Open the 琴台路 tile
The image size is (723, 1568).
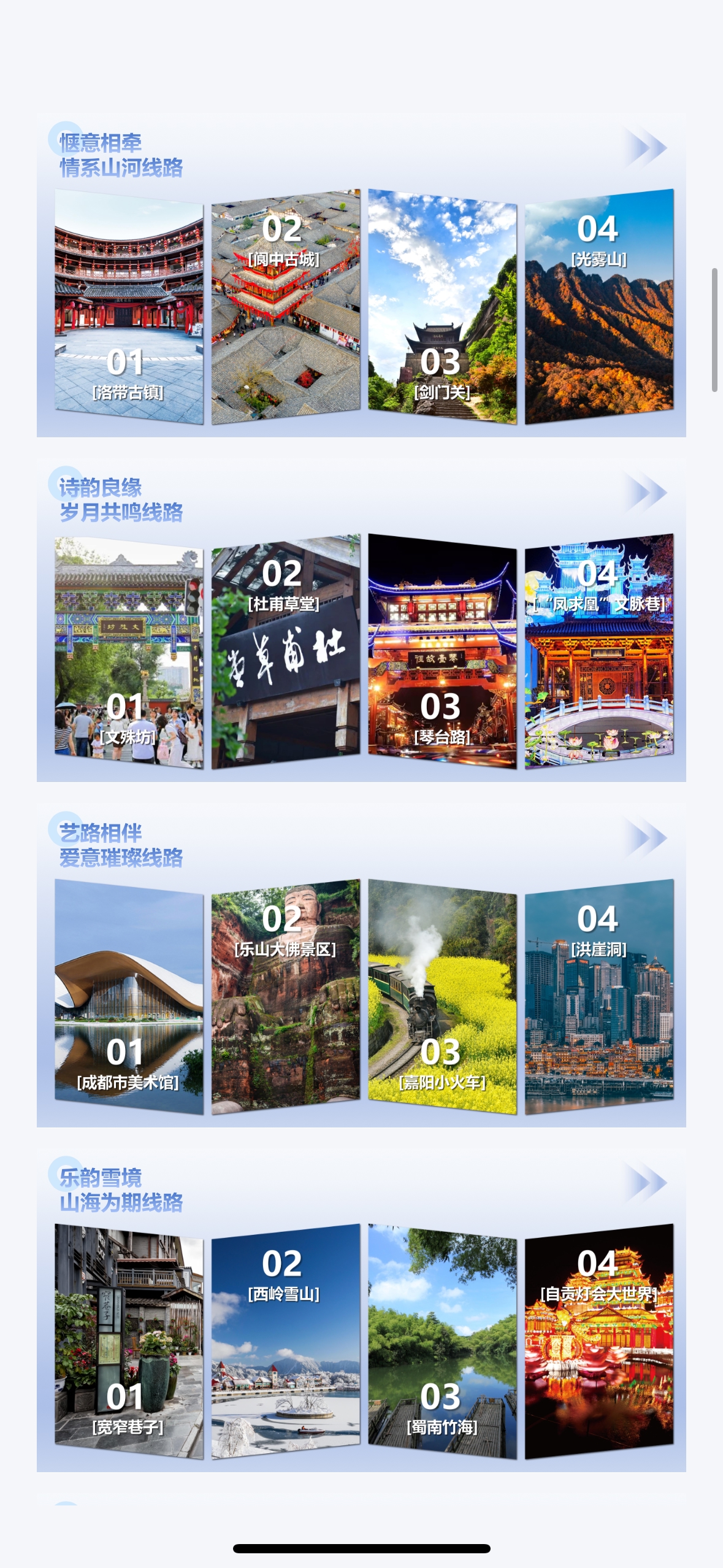click(x=442, y=651)
